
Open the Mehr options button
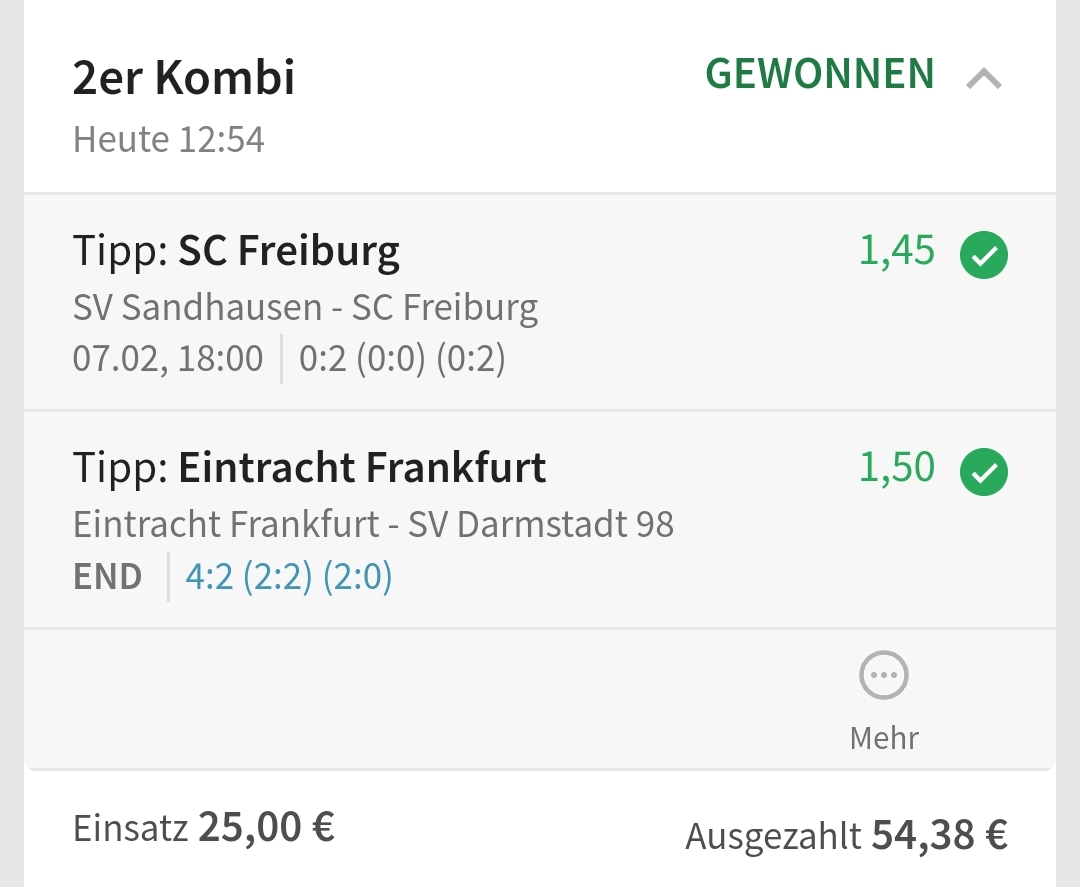tap(884, 699)
